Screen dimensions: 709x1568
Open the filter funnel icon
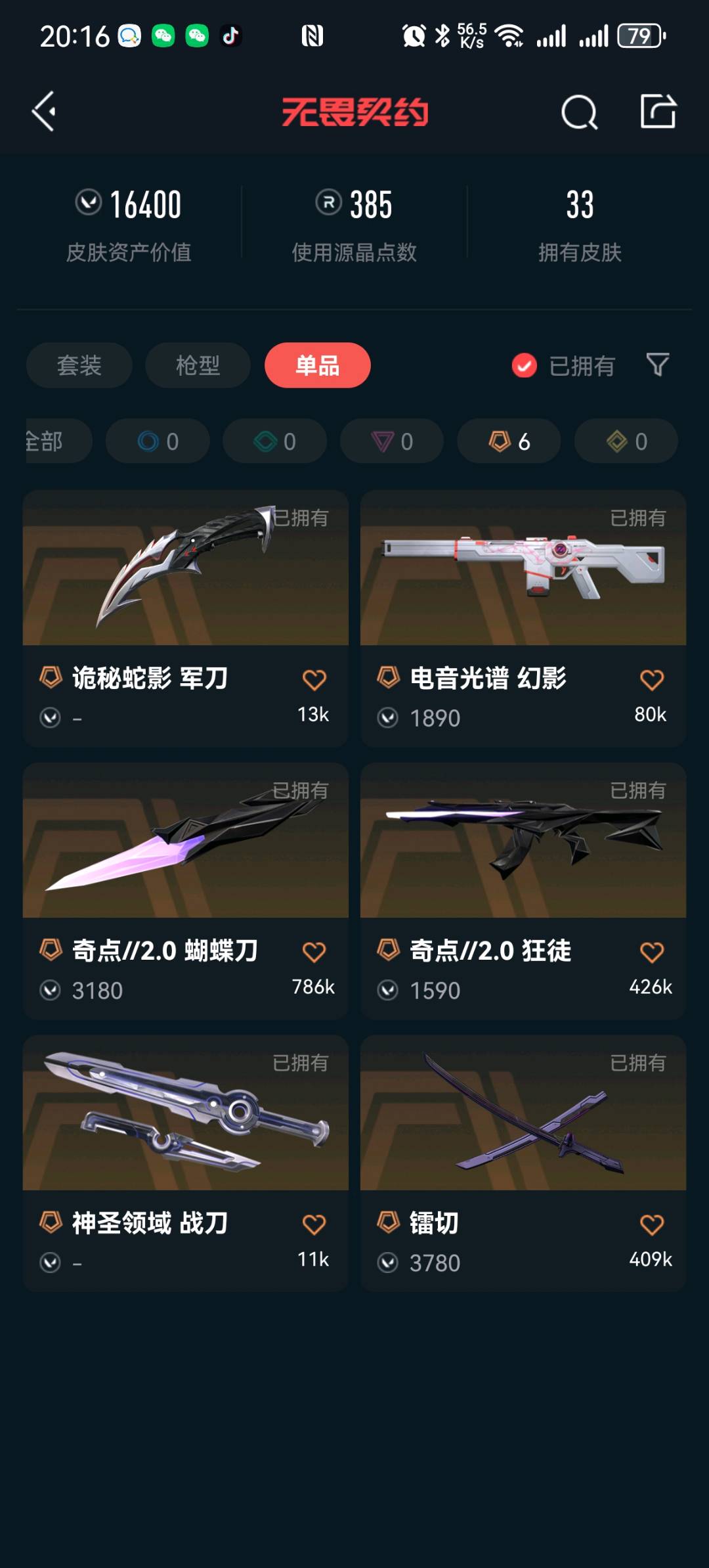tap(657, 365)
